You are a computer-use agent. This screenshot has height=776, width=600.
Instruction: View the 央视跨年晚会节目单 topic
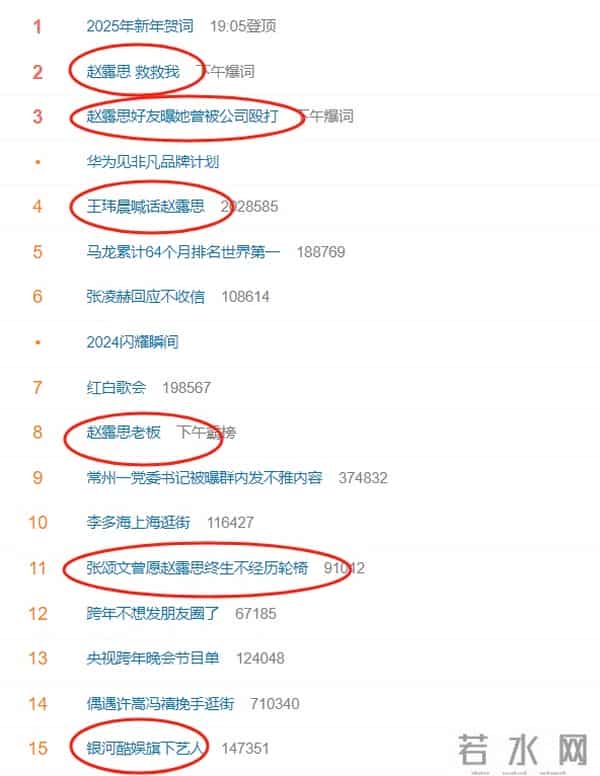tap(154, 658)
